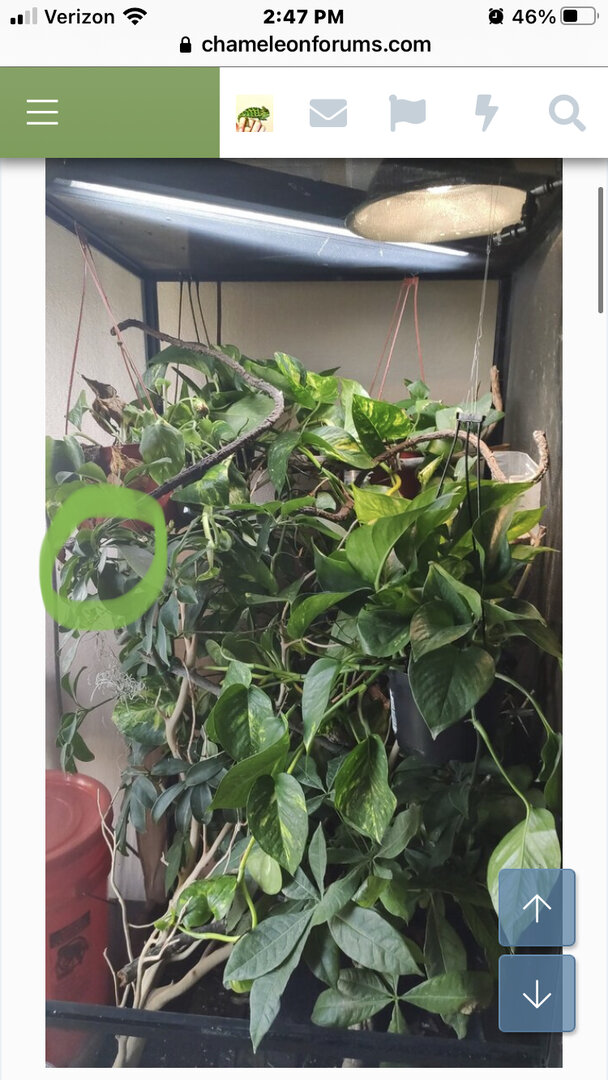Open the hamburger menu

point(42,112)
